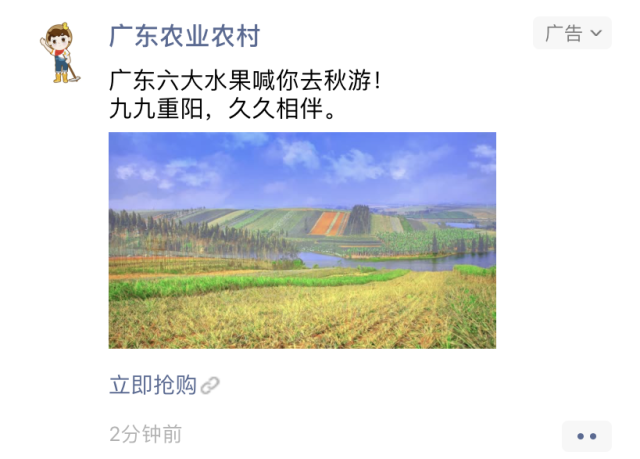
Task: Open the 广告 dropdown menu
Action: pos(572,33)
